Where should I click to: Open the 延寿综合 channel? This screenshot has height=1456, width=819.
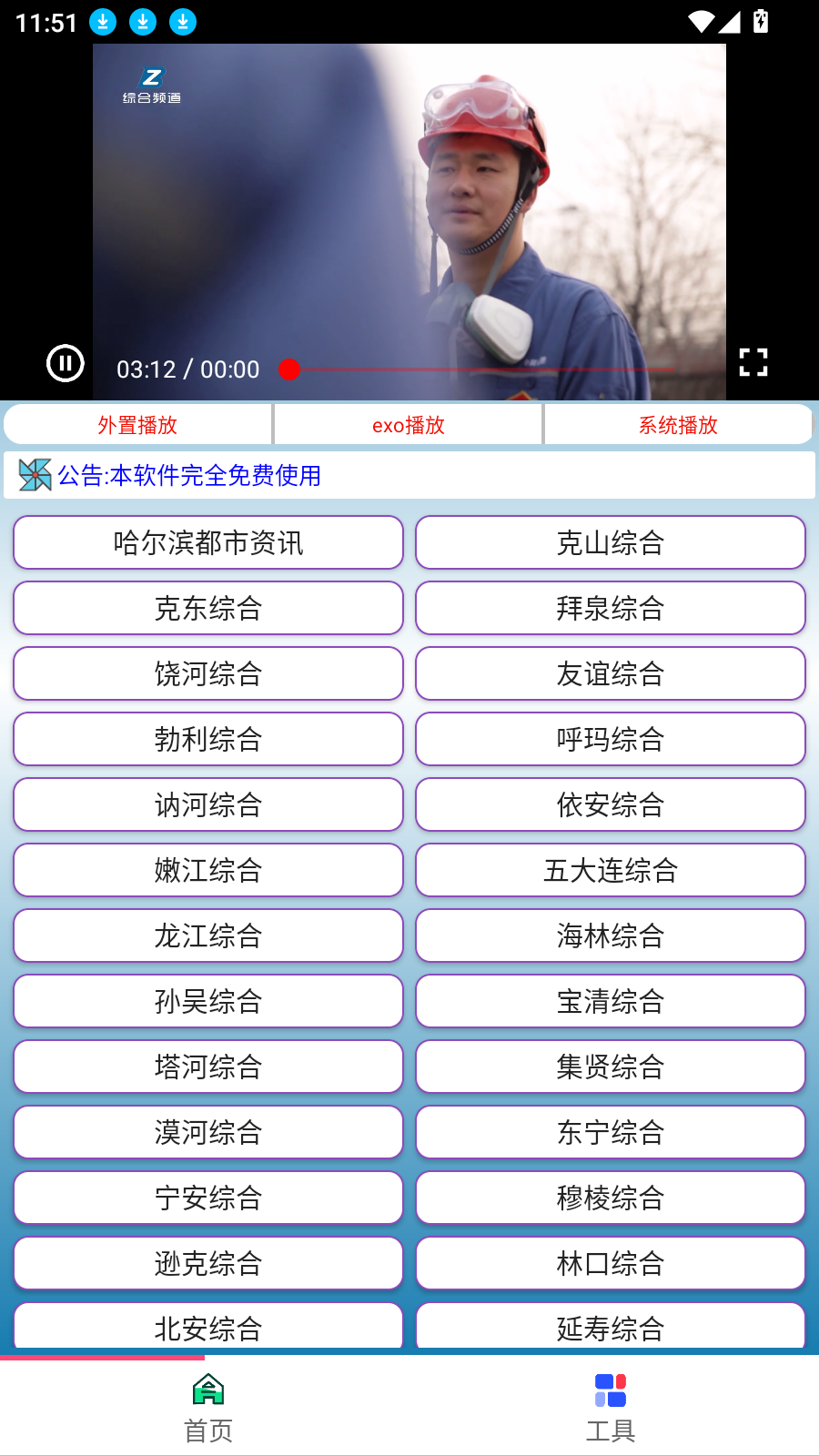pos(610,1328)
